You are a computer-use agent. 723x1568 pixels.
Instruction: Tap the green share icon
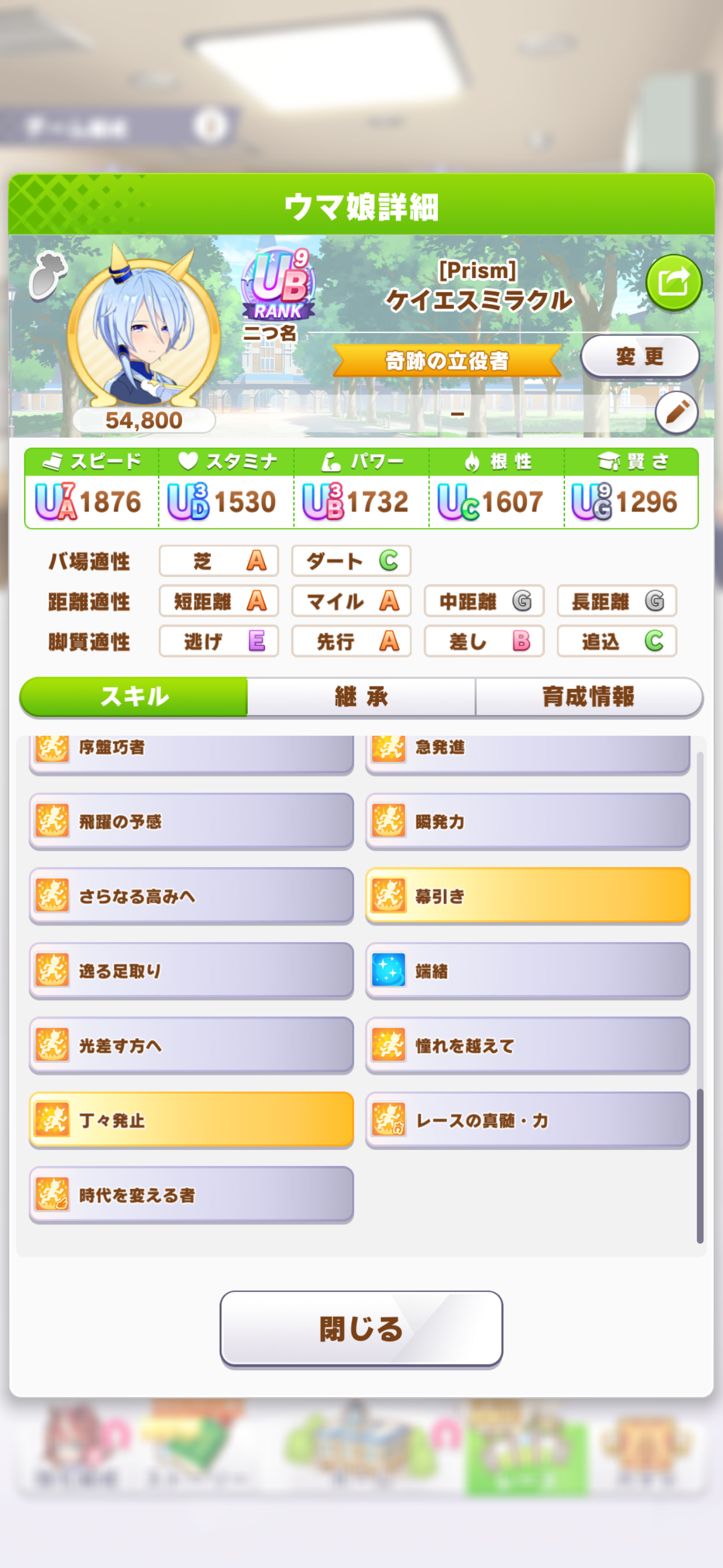(x=674, y=283)
